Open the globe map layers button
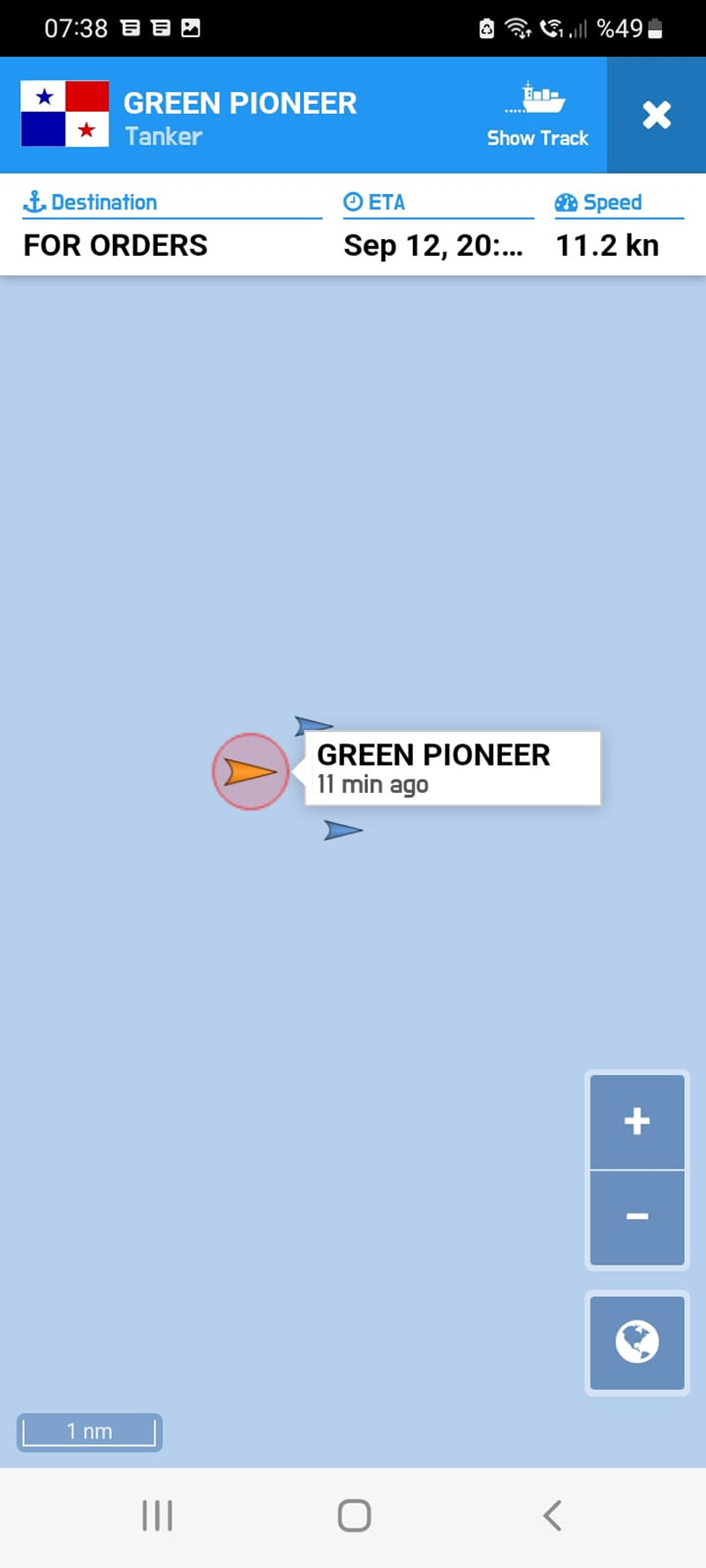 tap(637, 1342)
